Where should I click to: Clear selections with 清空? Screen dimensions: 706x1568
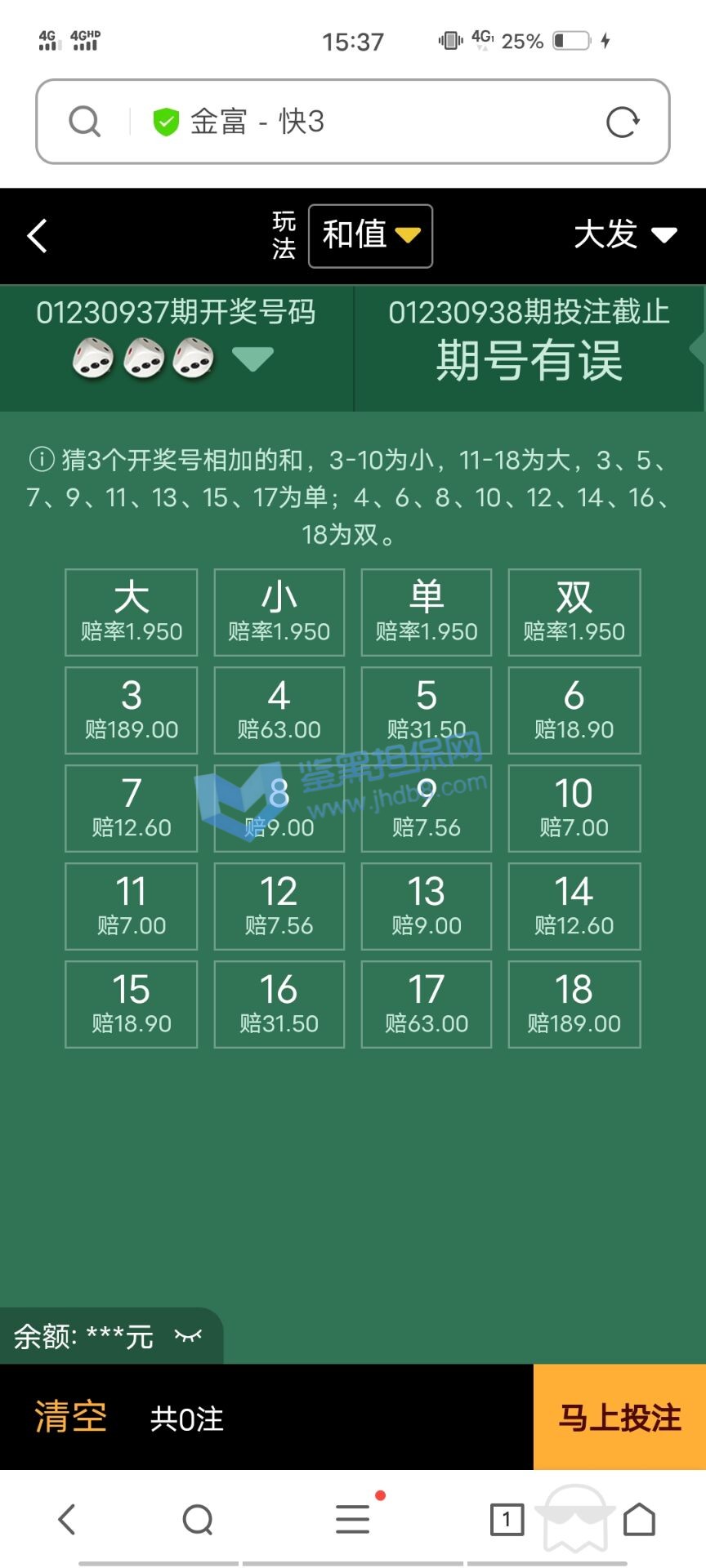tap(70, 1417)
